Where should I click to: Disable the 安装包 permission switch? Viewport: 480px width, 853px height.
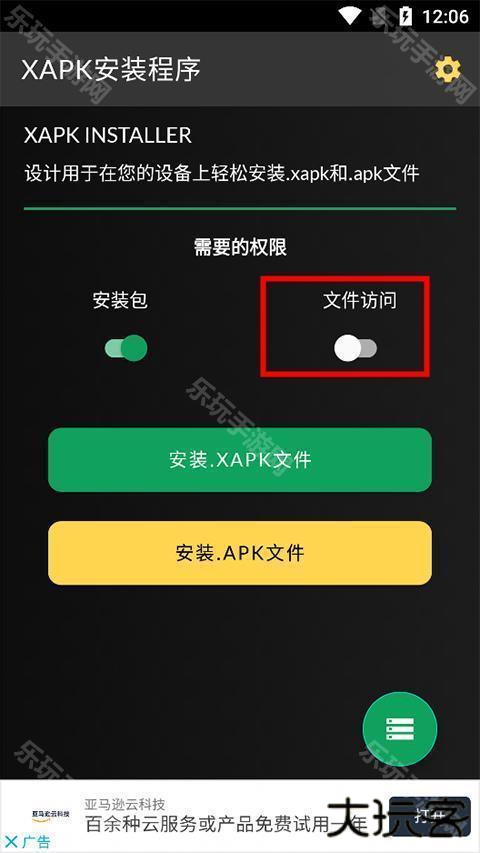point(126,348)
